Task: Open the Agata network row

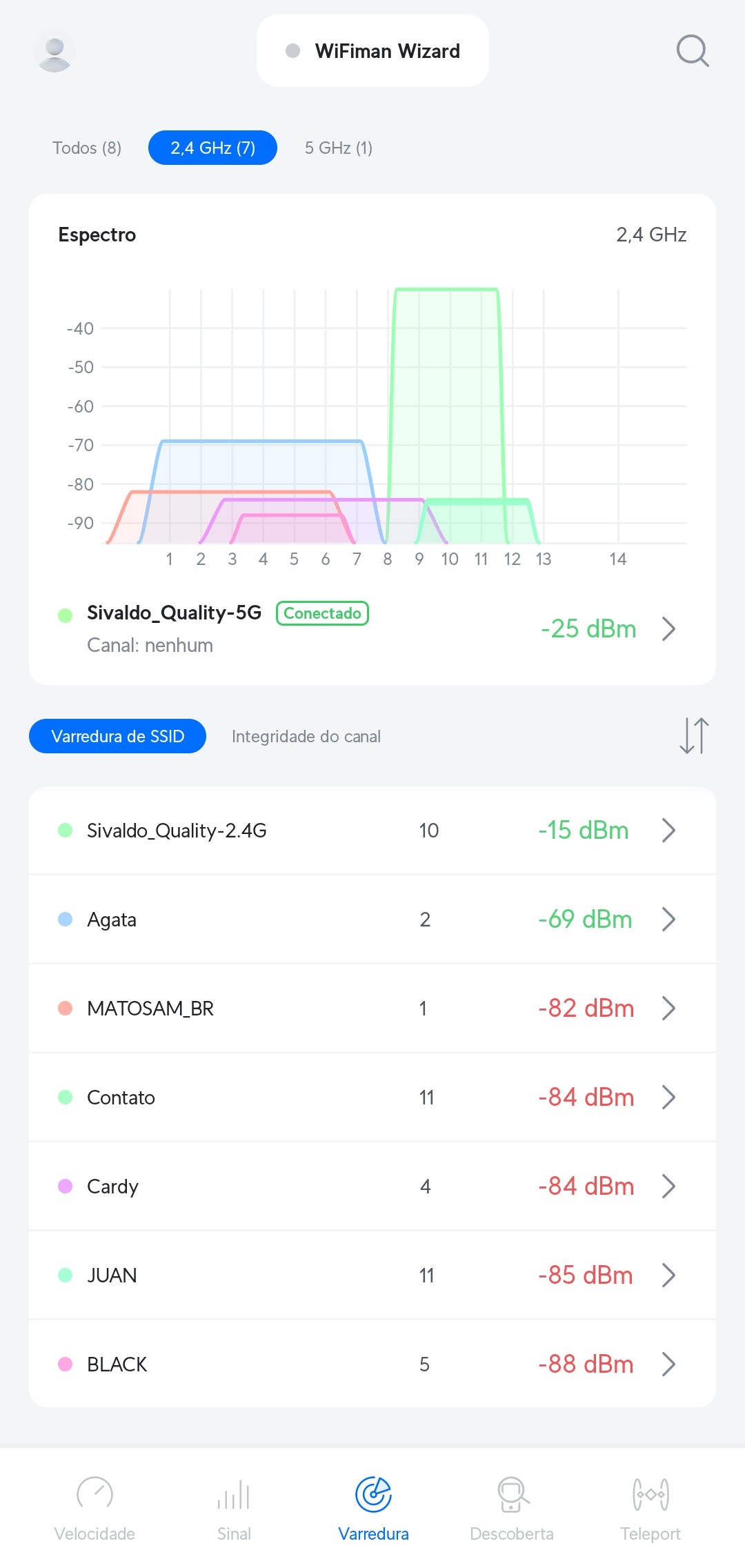Action: [x=372, y=919]
